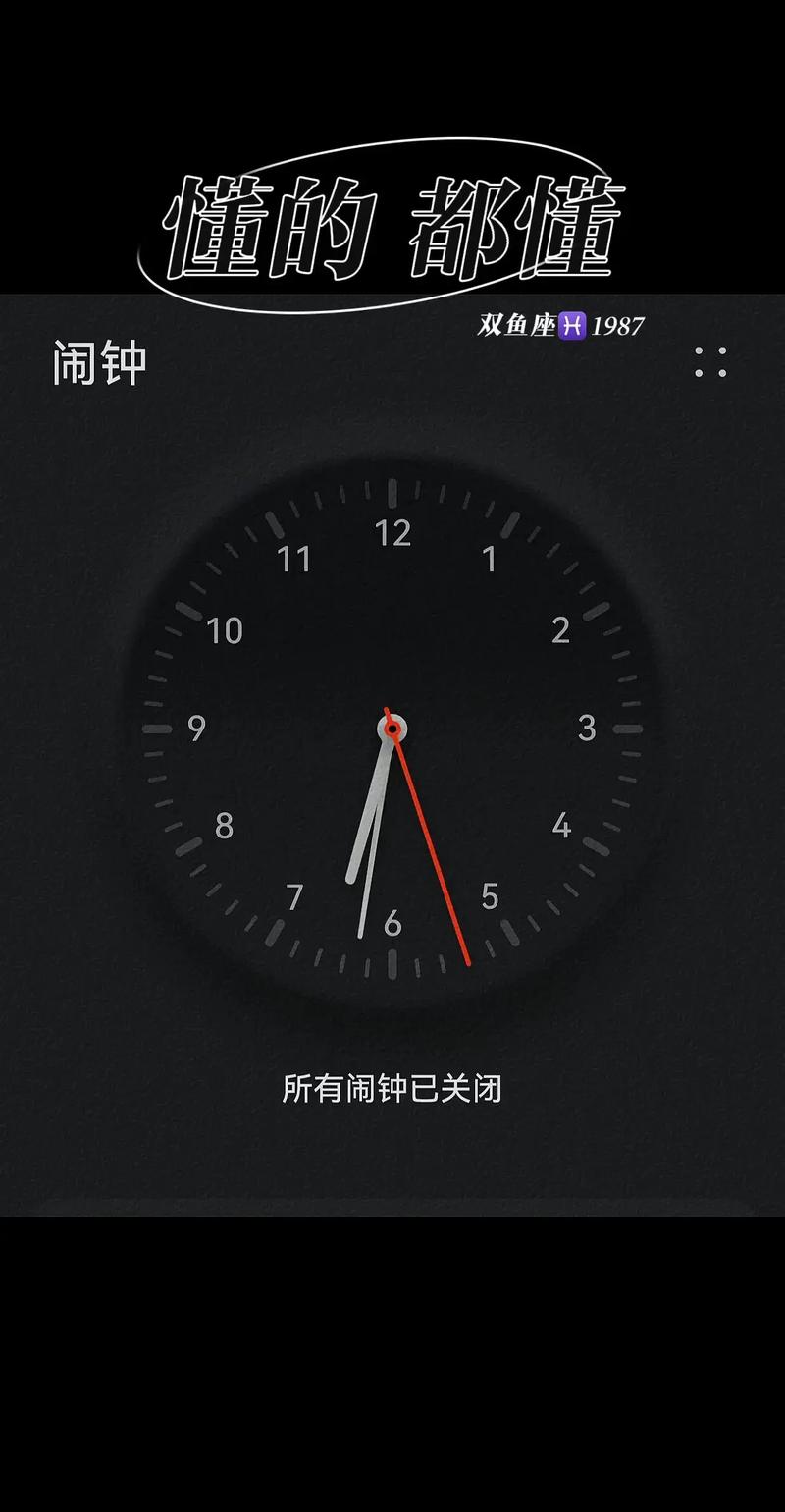Click numeral 5 on the clock face
This screenshot has height=1512, width=785.
[490, 895]
